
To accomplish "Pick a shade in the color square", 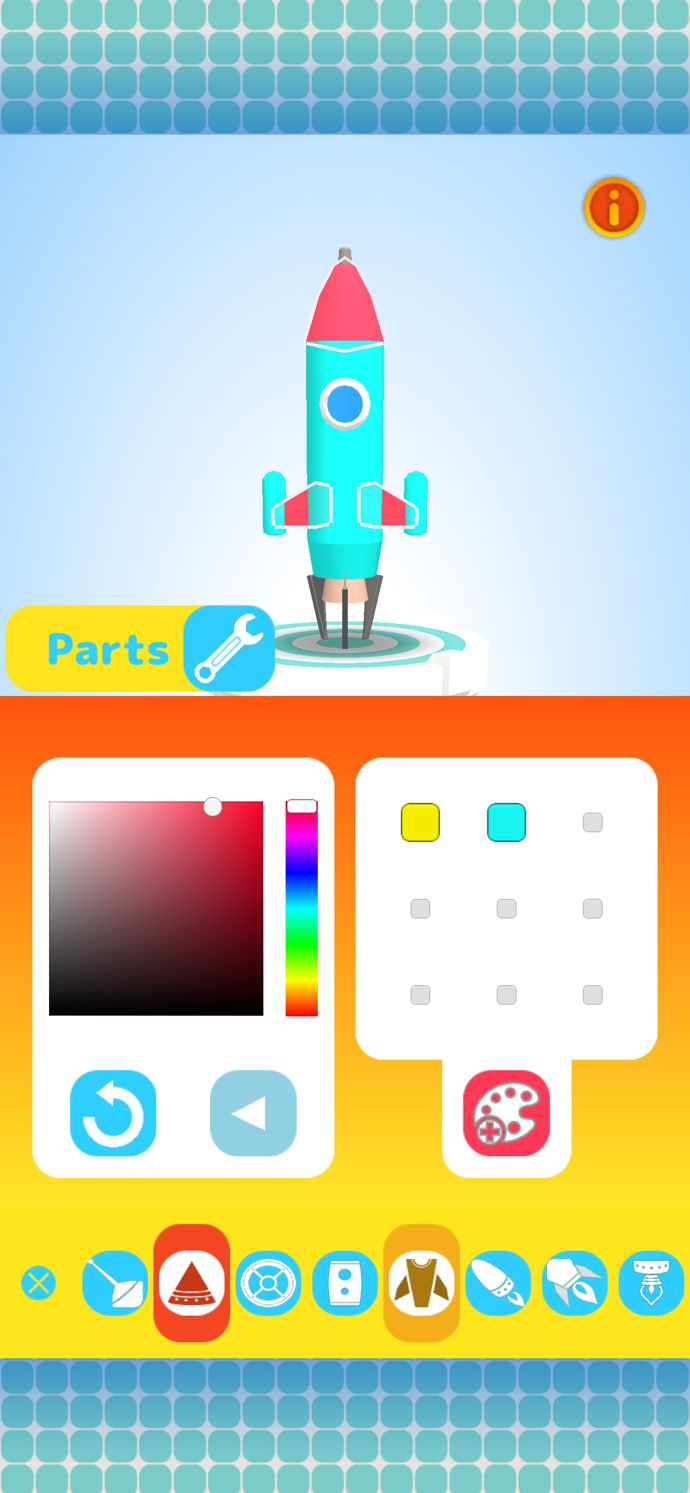I will 156,908.
